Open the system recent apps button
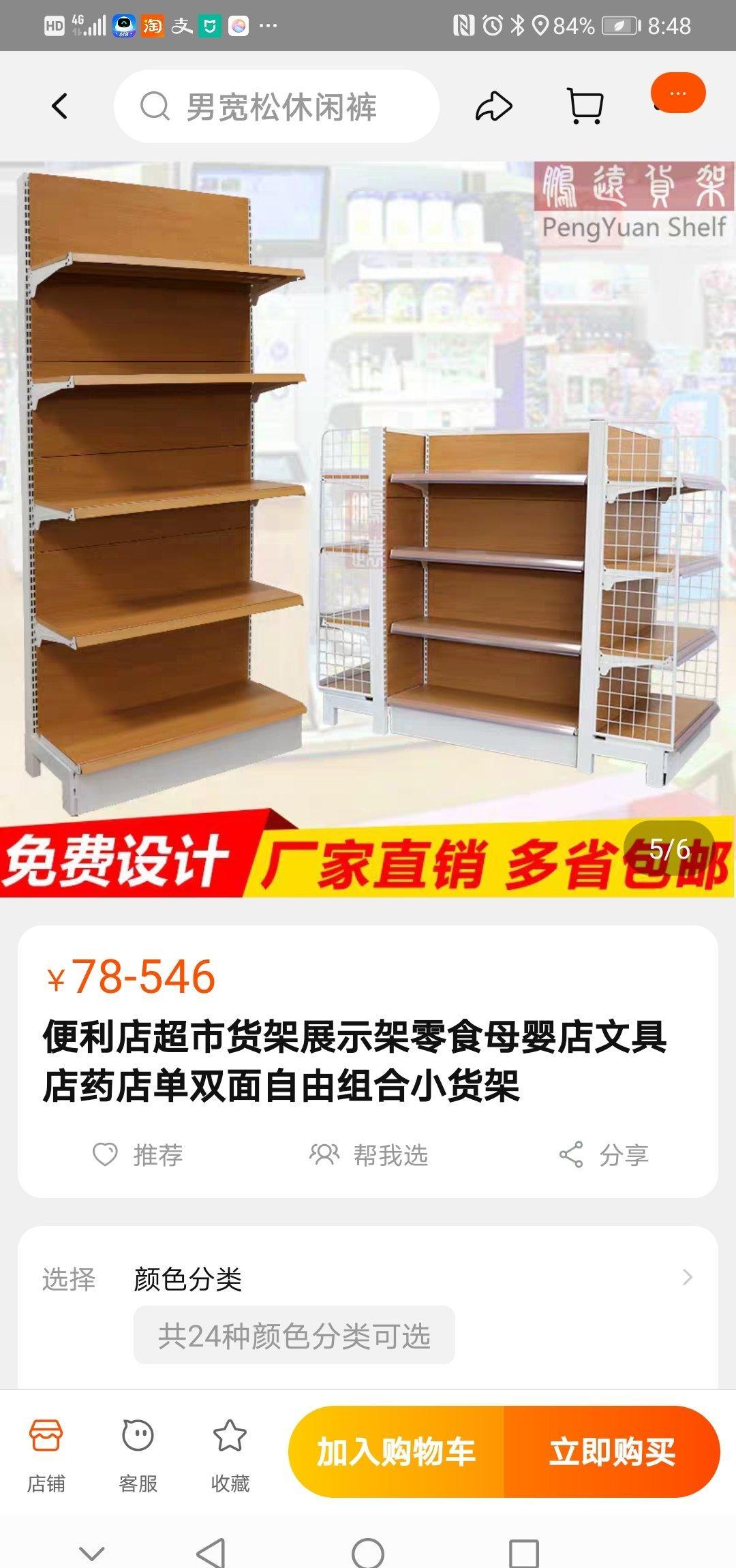Image resolution: width=736 pixels, height=1568 pixels. click(523, 1553)
